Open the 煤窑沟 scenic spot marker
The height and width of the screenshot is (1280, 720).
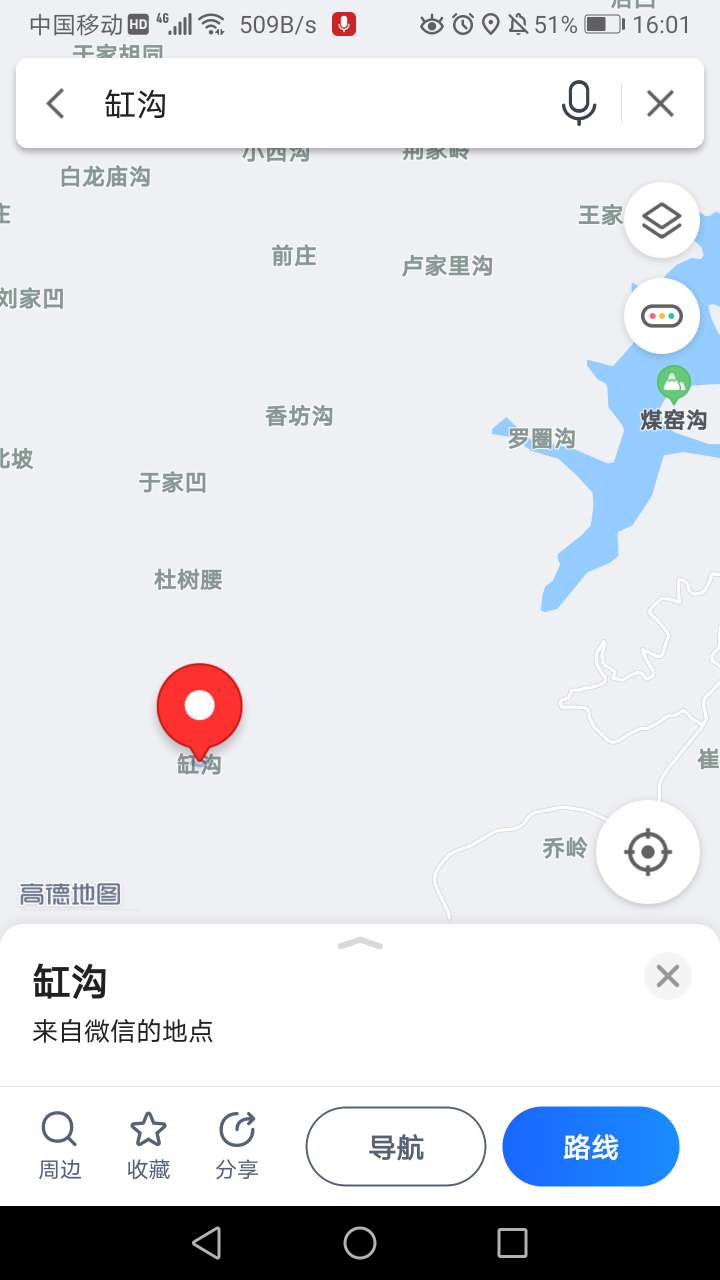673,384
